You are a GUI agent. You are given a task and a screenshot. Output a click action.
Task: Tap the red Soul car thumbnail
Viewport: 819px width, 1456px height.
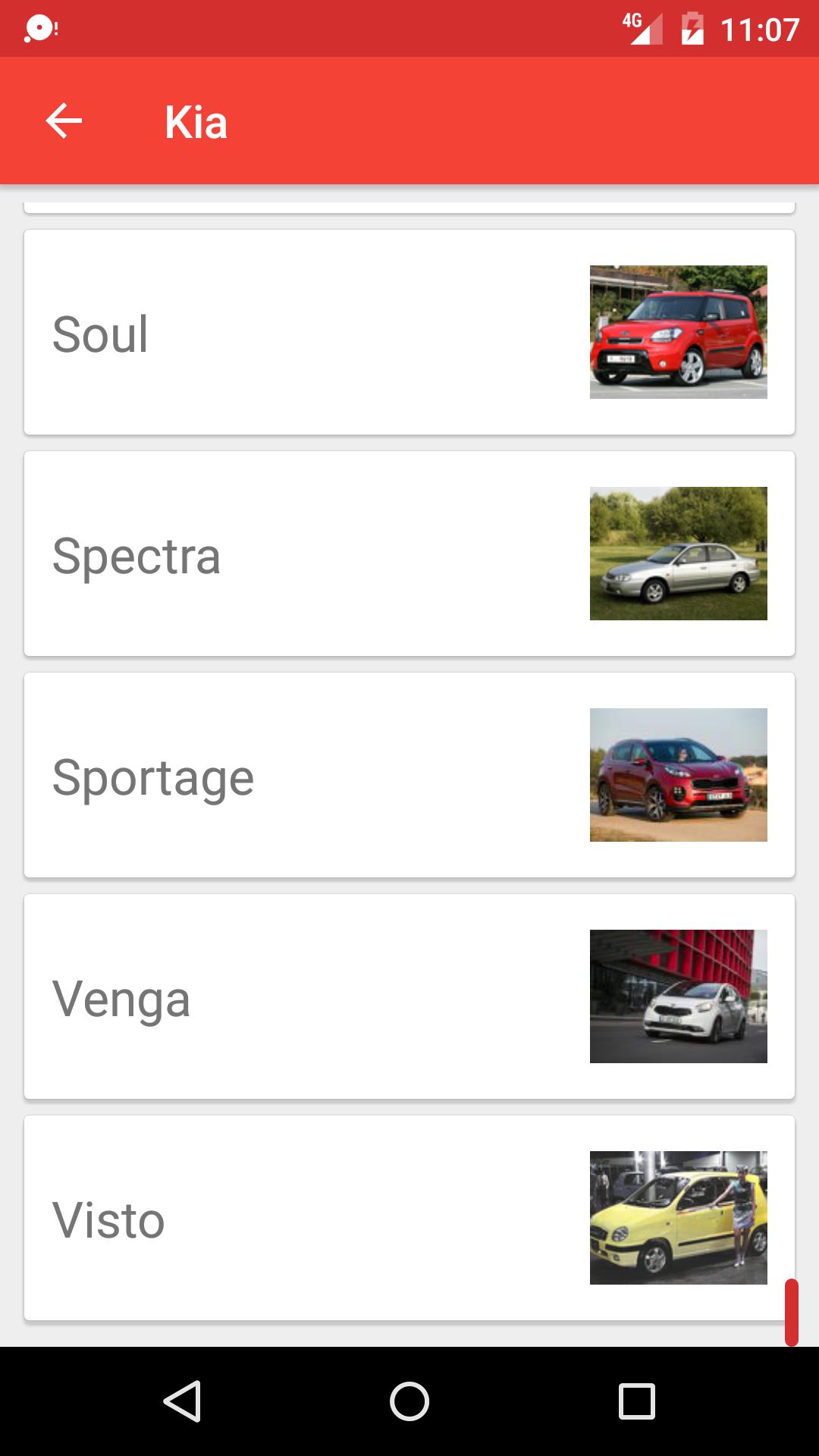pos(679,331)
